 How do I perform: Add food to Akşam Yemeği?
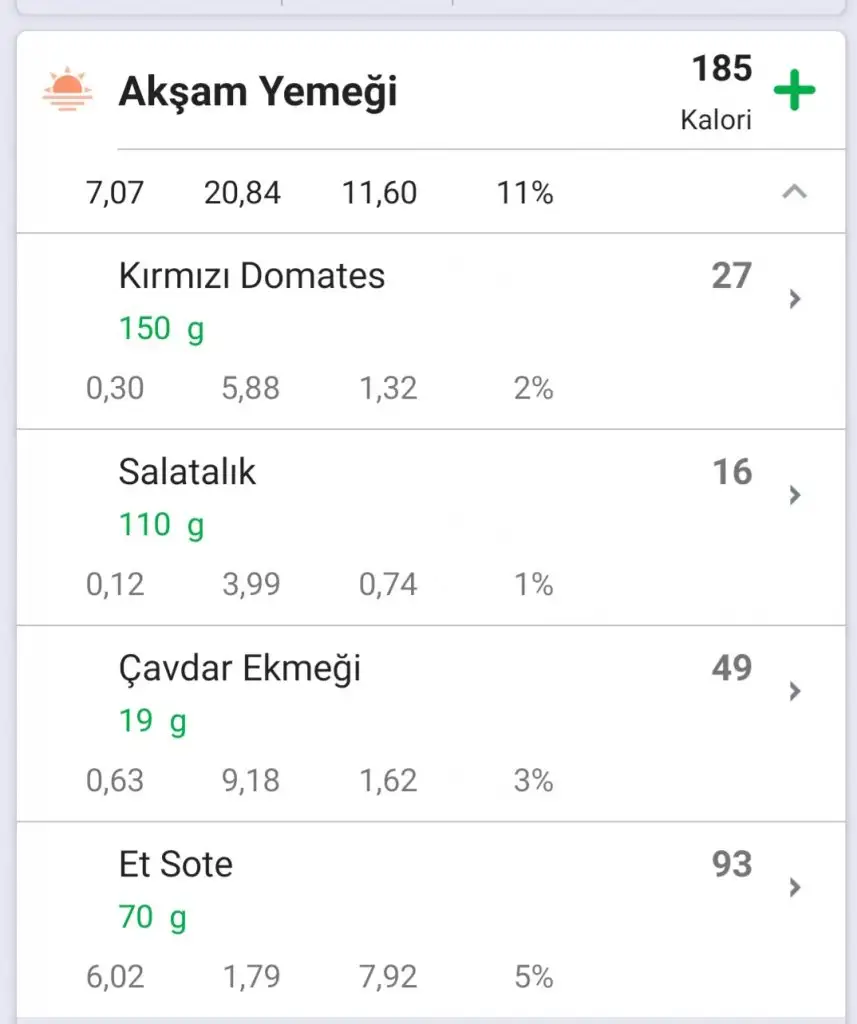point(794,92)
